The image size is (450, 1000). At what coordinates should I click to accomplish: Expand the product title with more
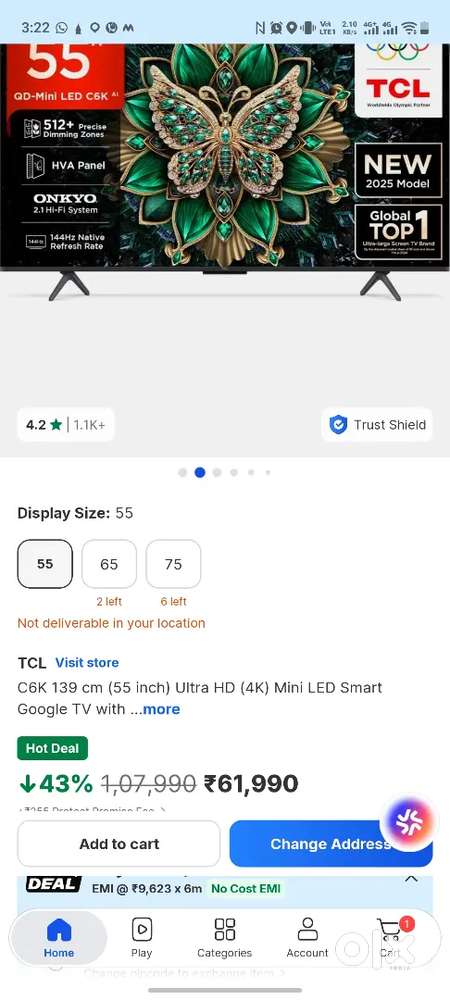(x=161, y=709)
